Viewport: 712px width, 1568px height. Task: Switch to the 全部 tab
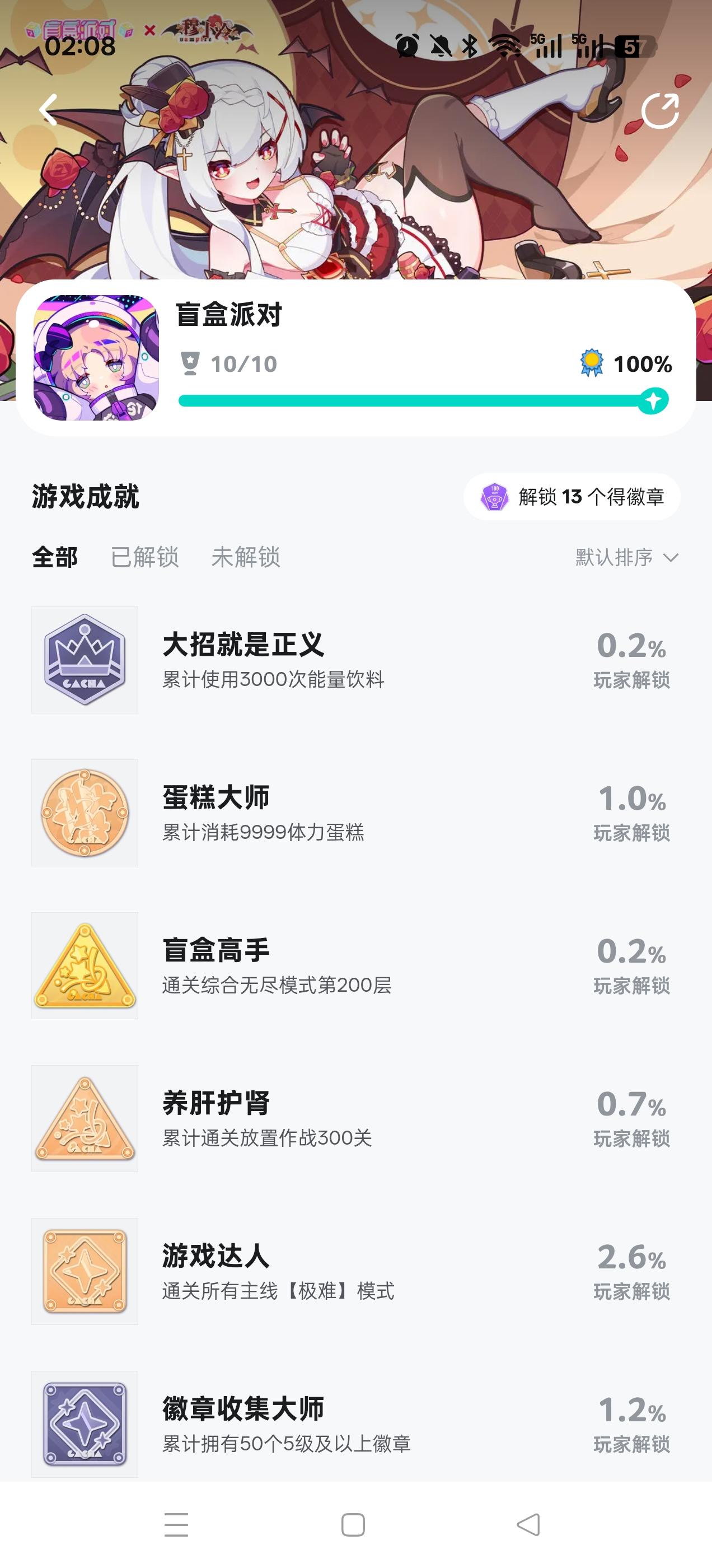(x=55, y=557)
